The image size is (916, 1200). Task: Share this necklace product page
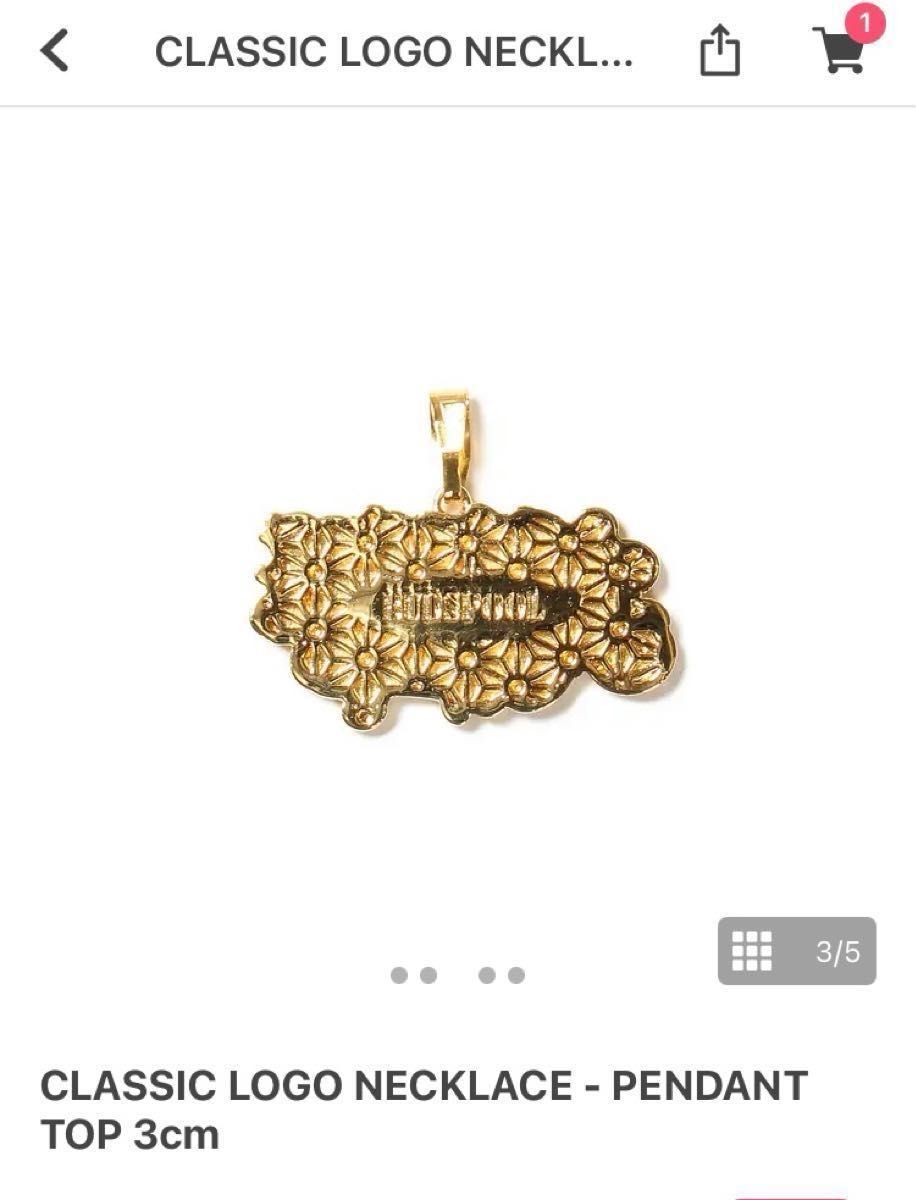coord(719,51)
